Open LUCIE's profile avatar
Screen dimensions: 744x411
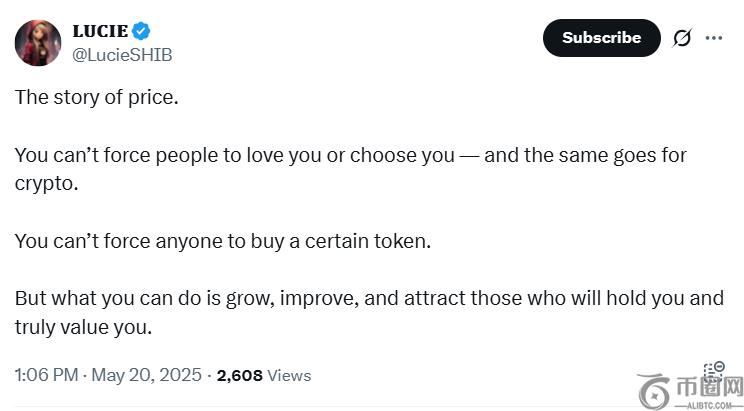pos(38,42)
